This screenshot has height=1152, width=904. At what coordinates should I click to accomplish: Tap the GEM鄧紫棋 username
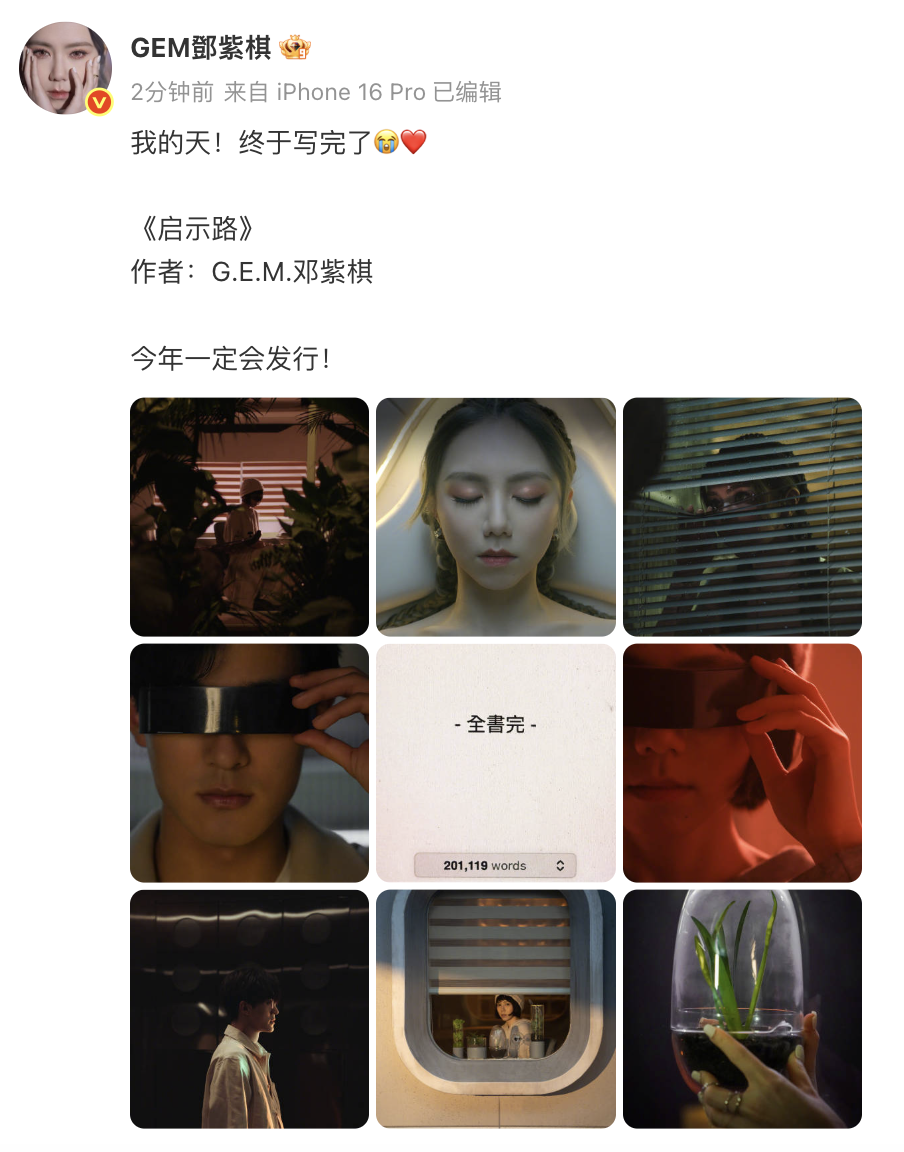pyautogui.click(x=201, y=47)
